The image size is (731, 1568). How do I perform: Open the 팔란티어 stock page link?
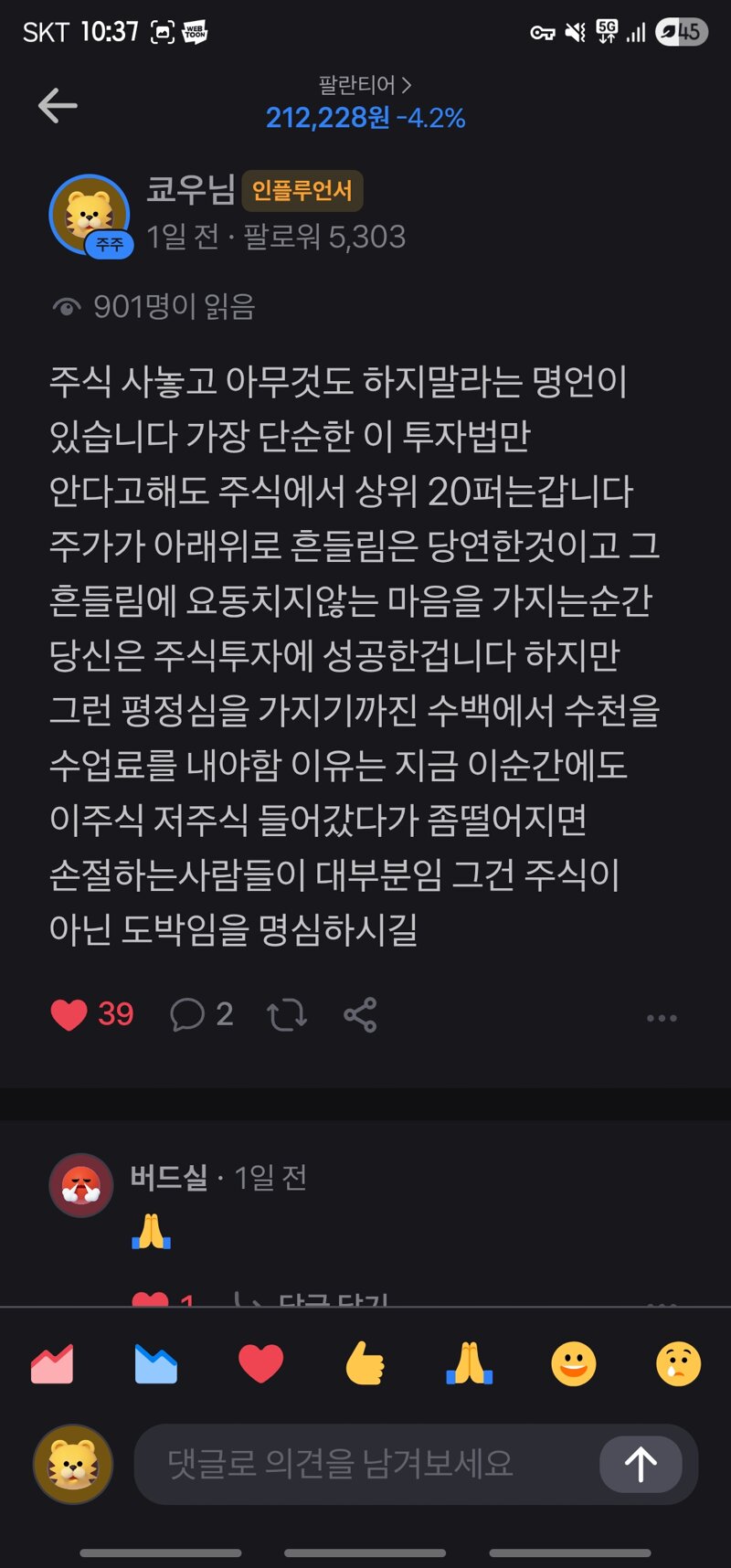[x=365, y=86]
